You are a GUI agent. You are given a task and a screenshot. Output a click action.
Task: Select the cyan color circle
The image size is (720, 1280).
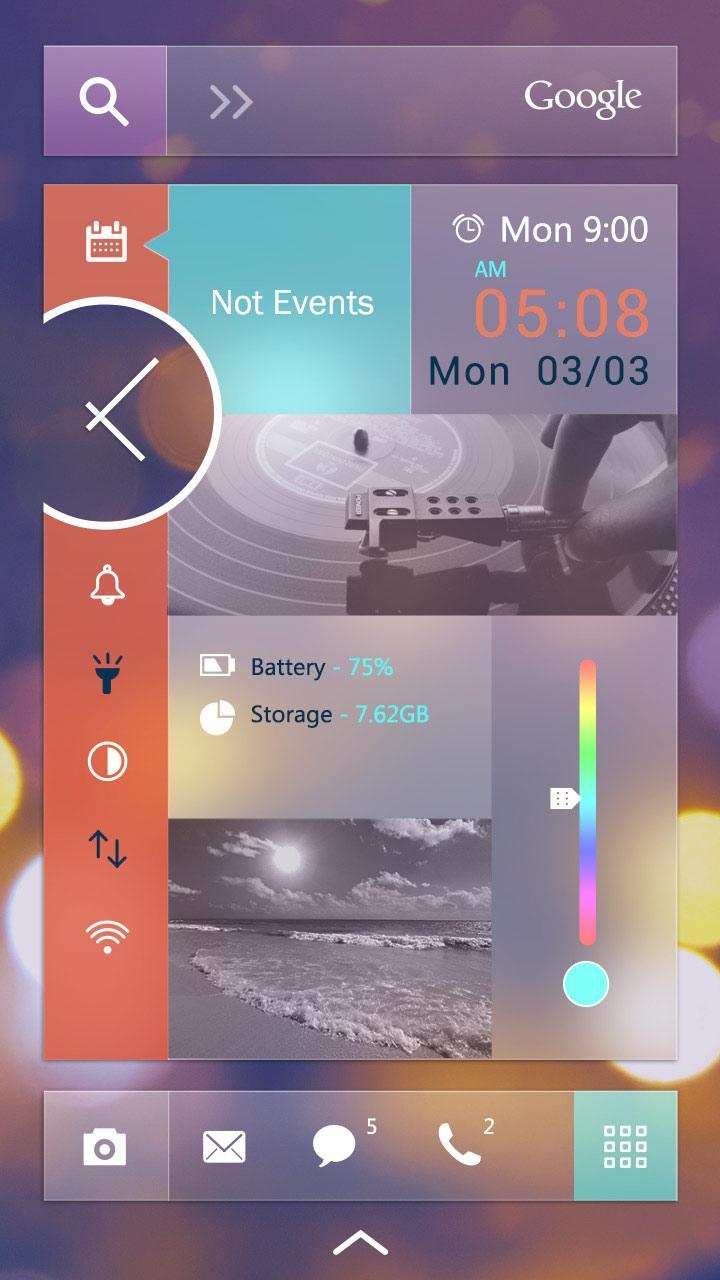coord(586,984)
